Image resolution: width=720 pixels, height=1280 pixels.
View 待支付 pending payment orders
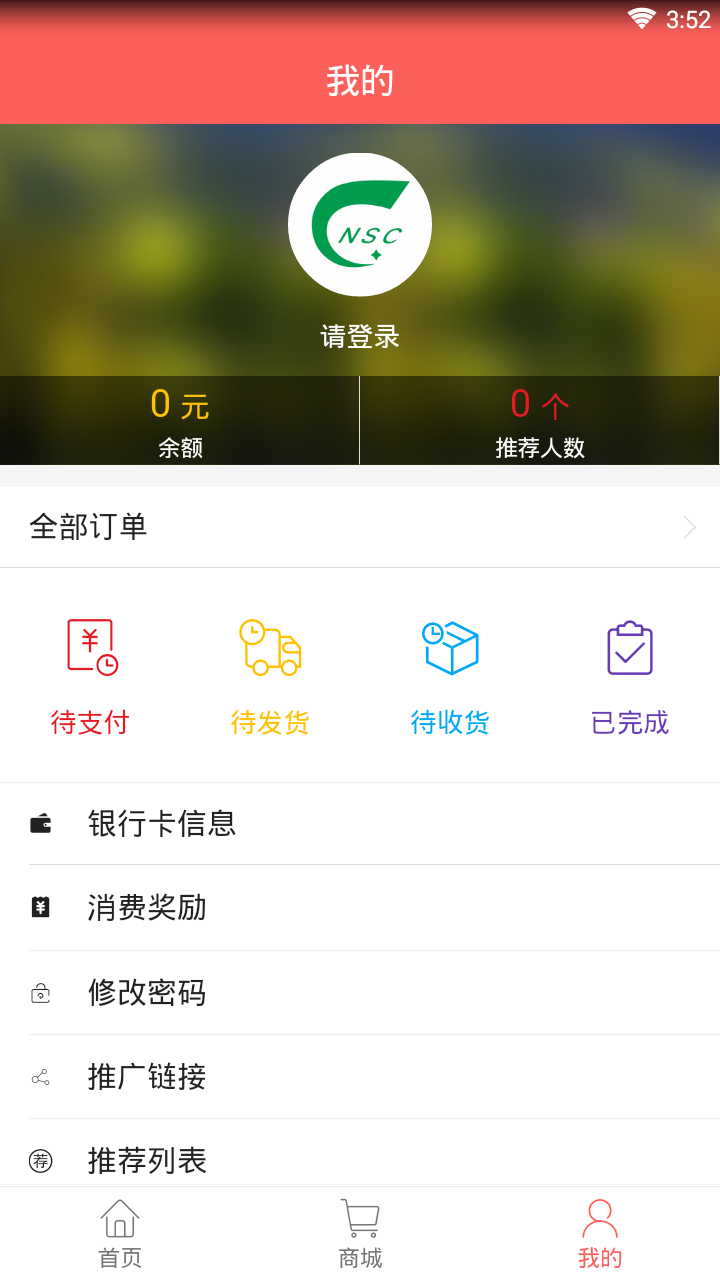click(x=90, y=676)
